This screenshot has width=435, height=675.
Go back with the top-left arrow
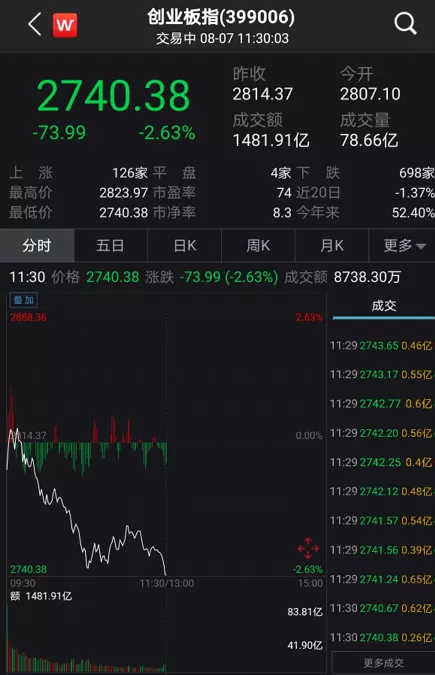[x=35, y=25]
